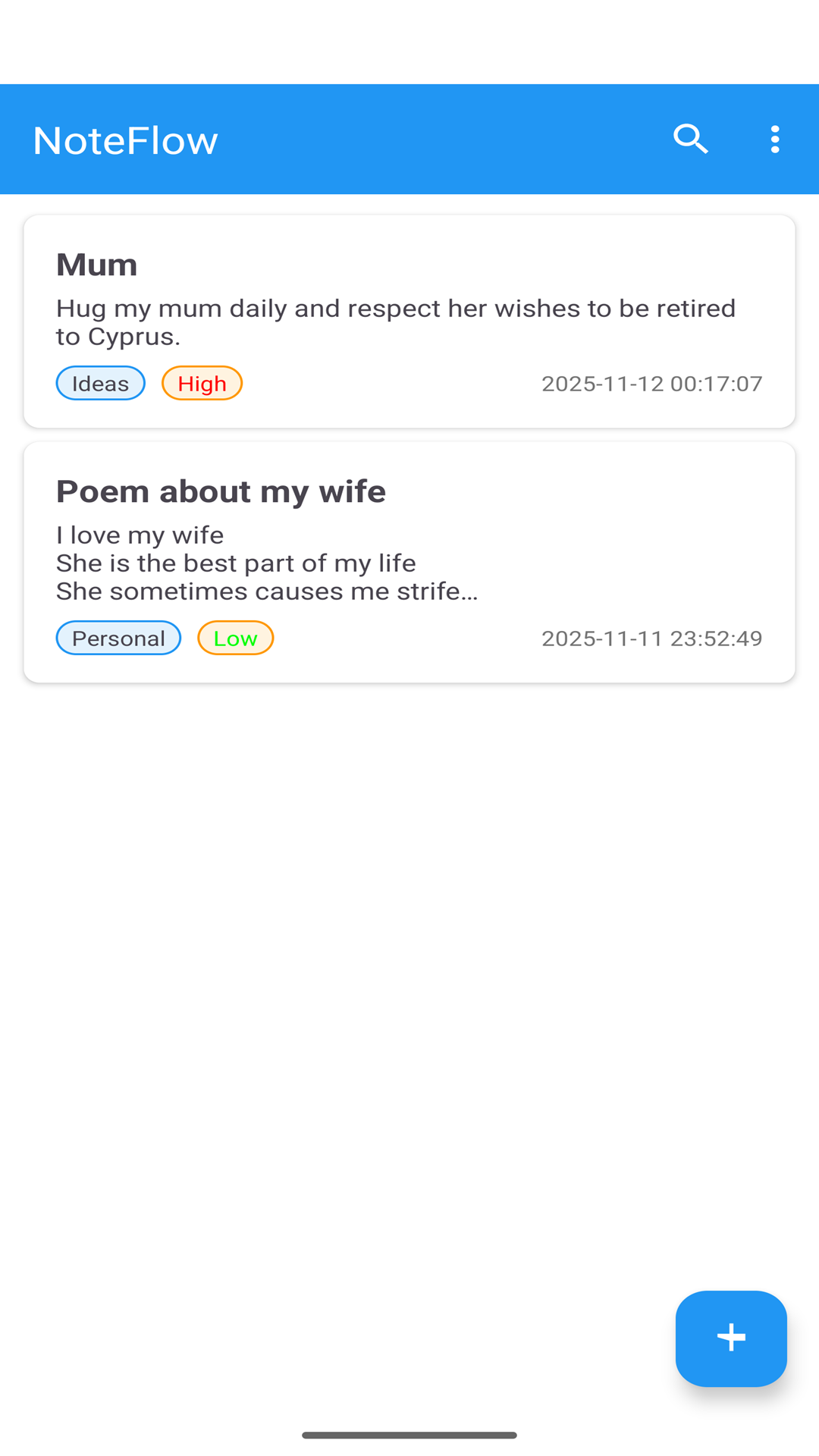Open the Poem about my wife note
Image resolution: width=819 pixels, height=1456 pixels.
point(409,562)
